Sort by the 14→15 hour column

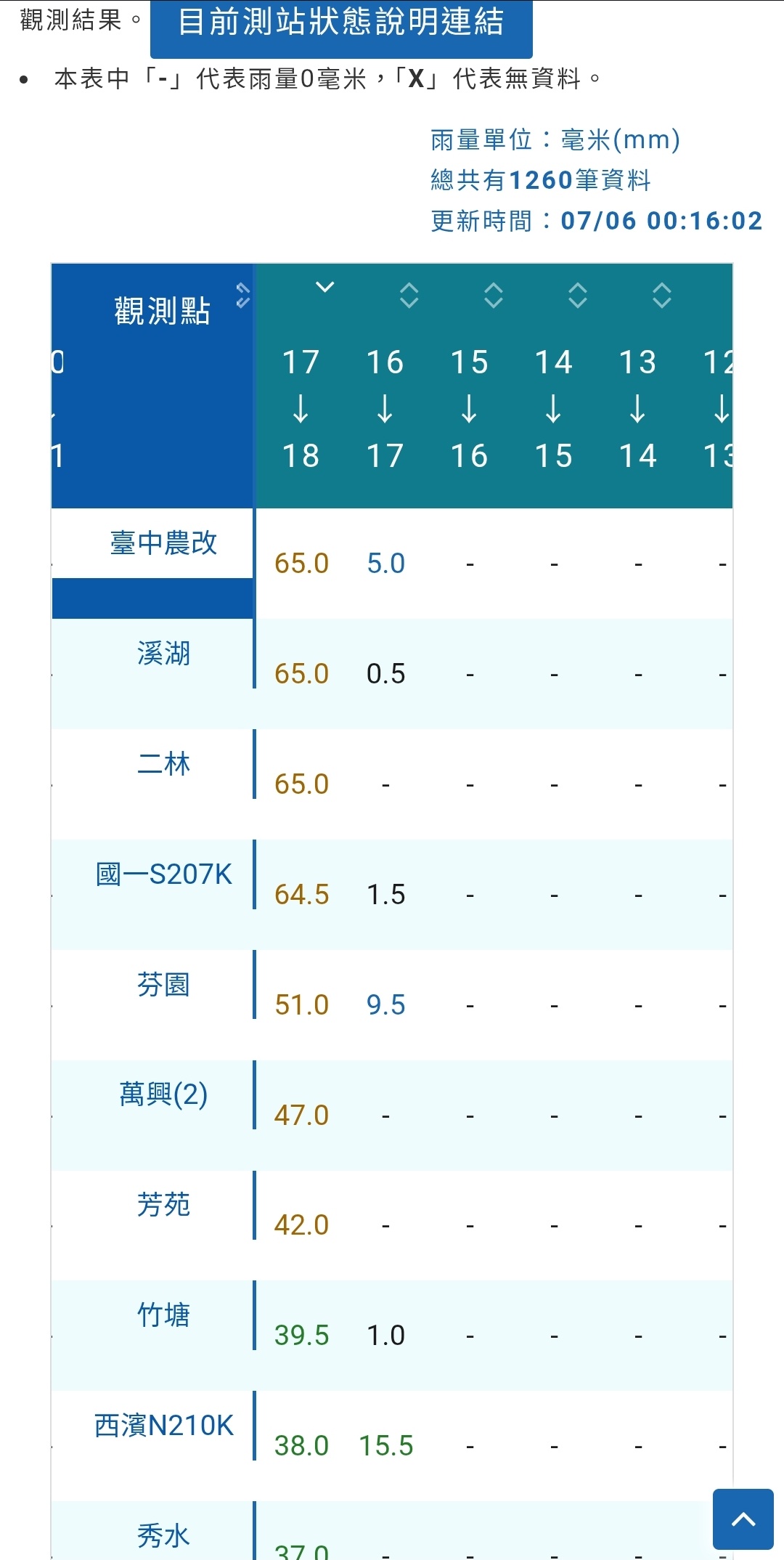tap(578, 295)
